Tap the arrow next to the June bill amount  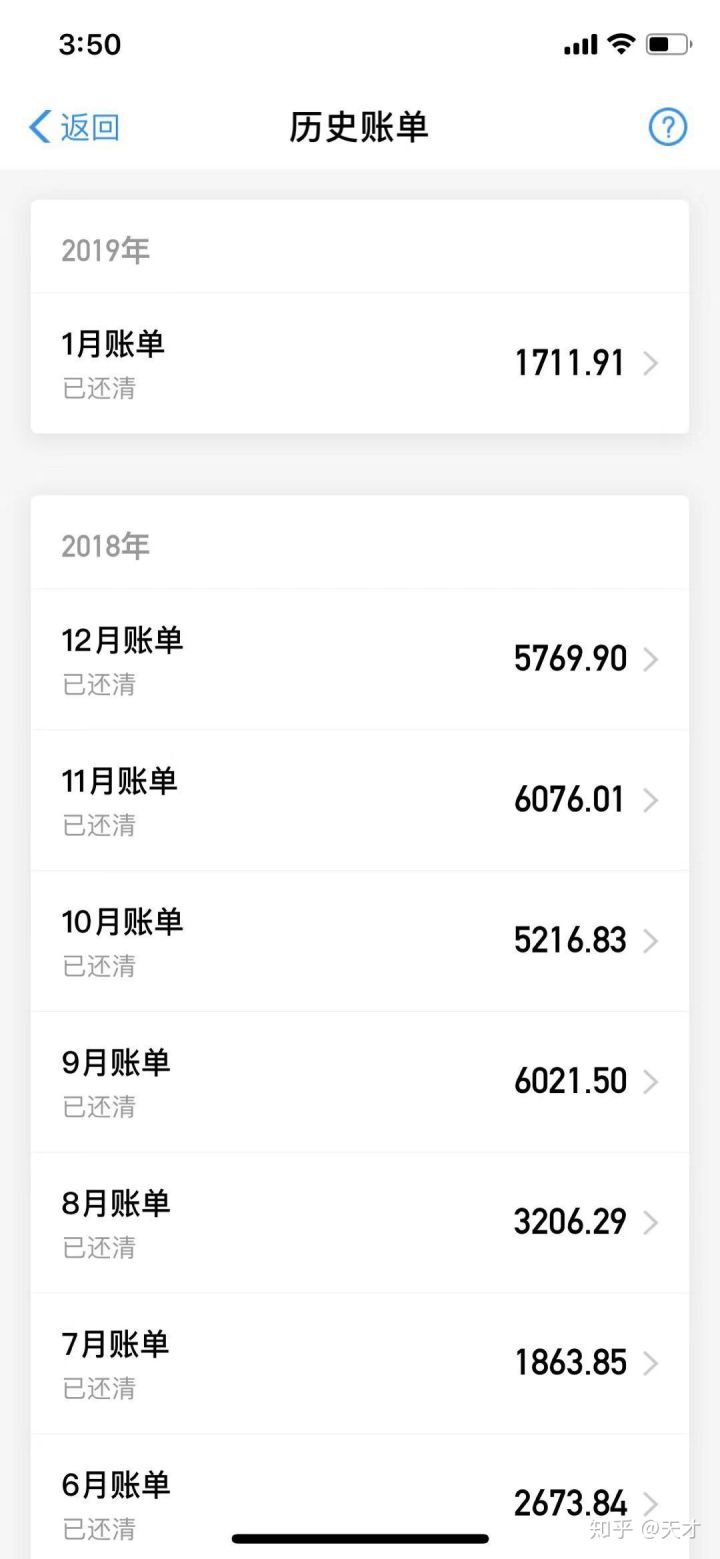651,1505
